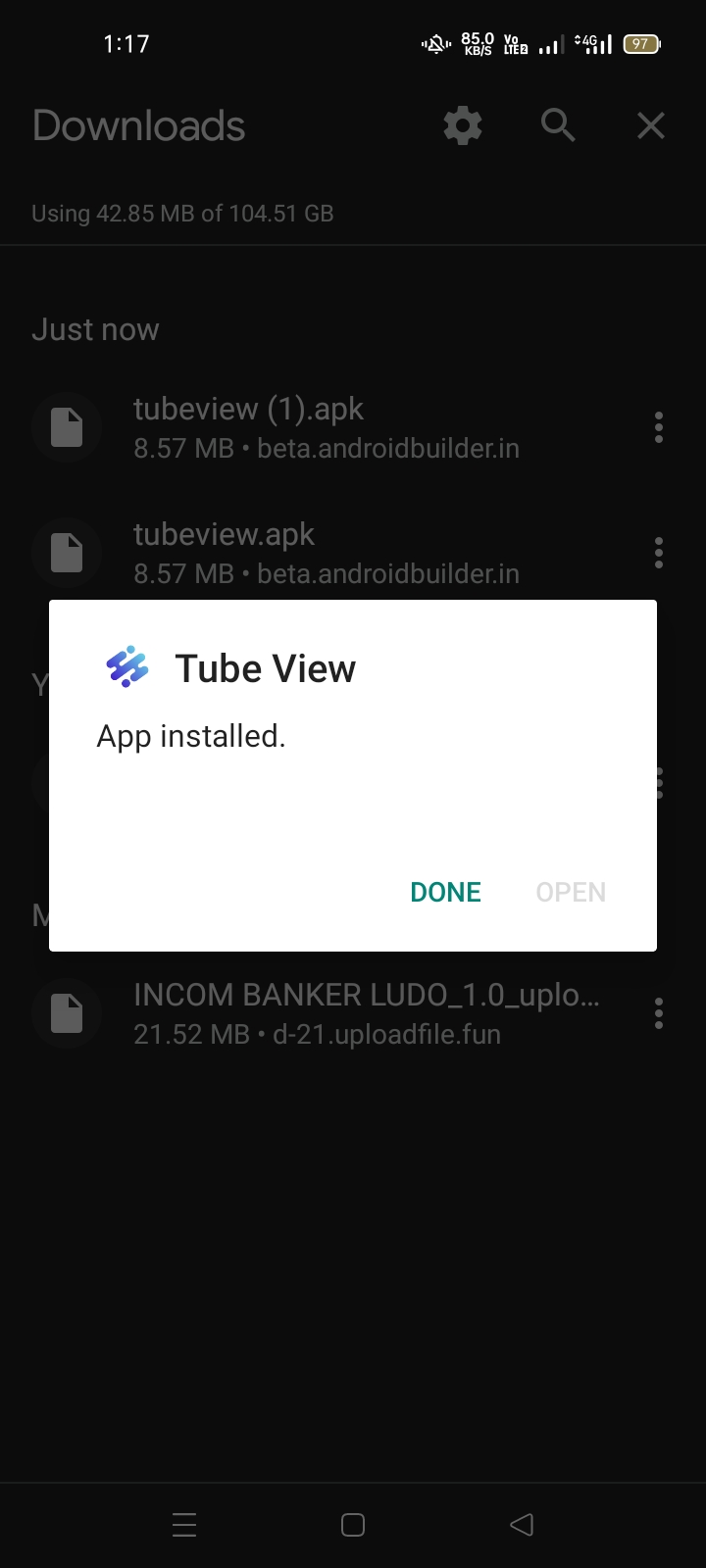Go to the home screen
Viewport: 706px width, 1568px height.
click(353, 1525)
